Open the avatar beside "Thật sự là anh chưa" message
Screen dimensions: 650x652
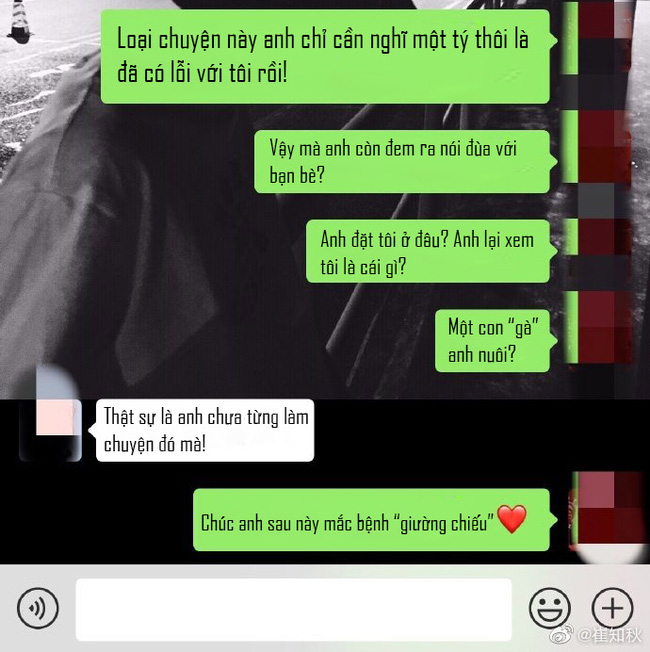click(x=50, y=428)
